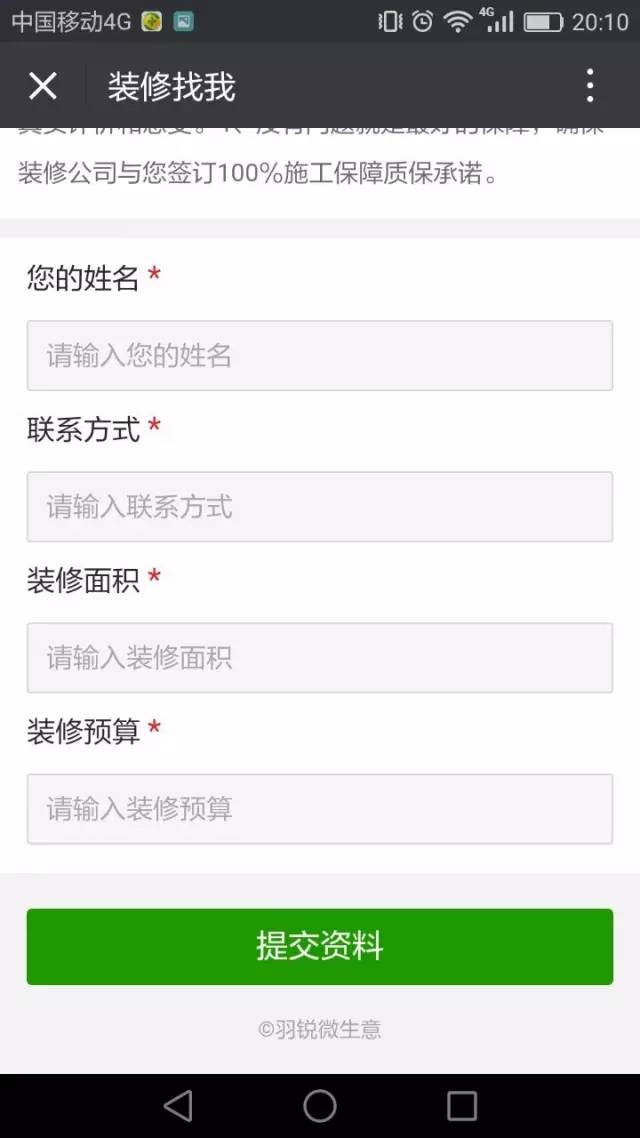Screen dimensions: 640x1138
Task: Go back using system navigation
Action: coord(177,1105)
